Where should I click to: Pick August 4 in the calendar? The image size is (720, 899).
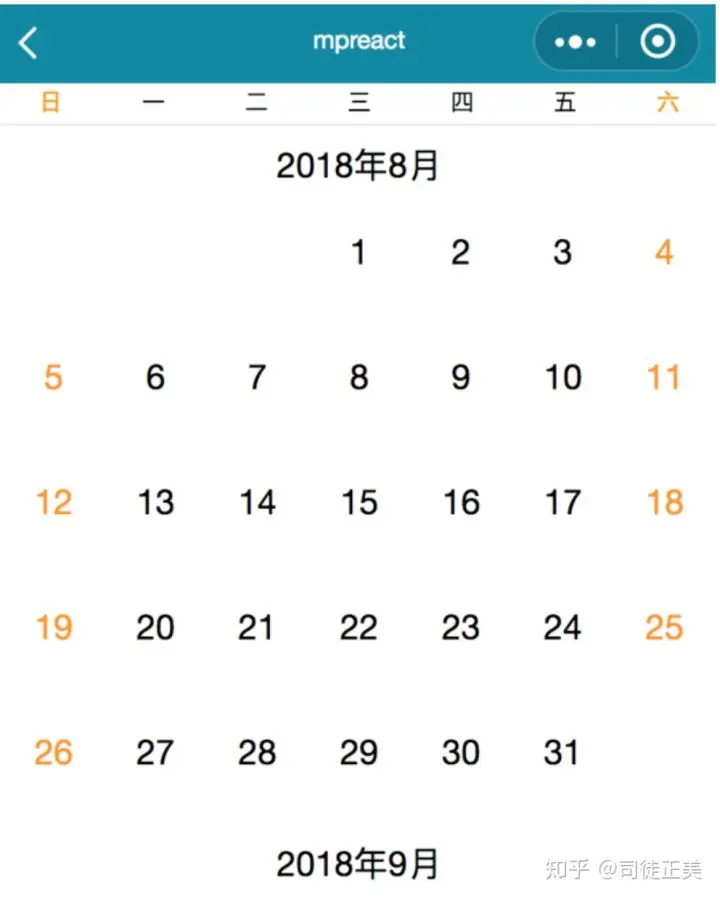pos(664,253)
